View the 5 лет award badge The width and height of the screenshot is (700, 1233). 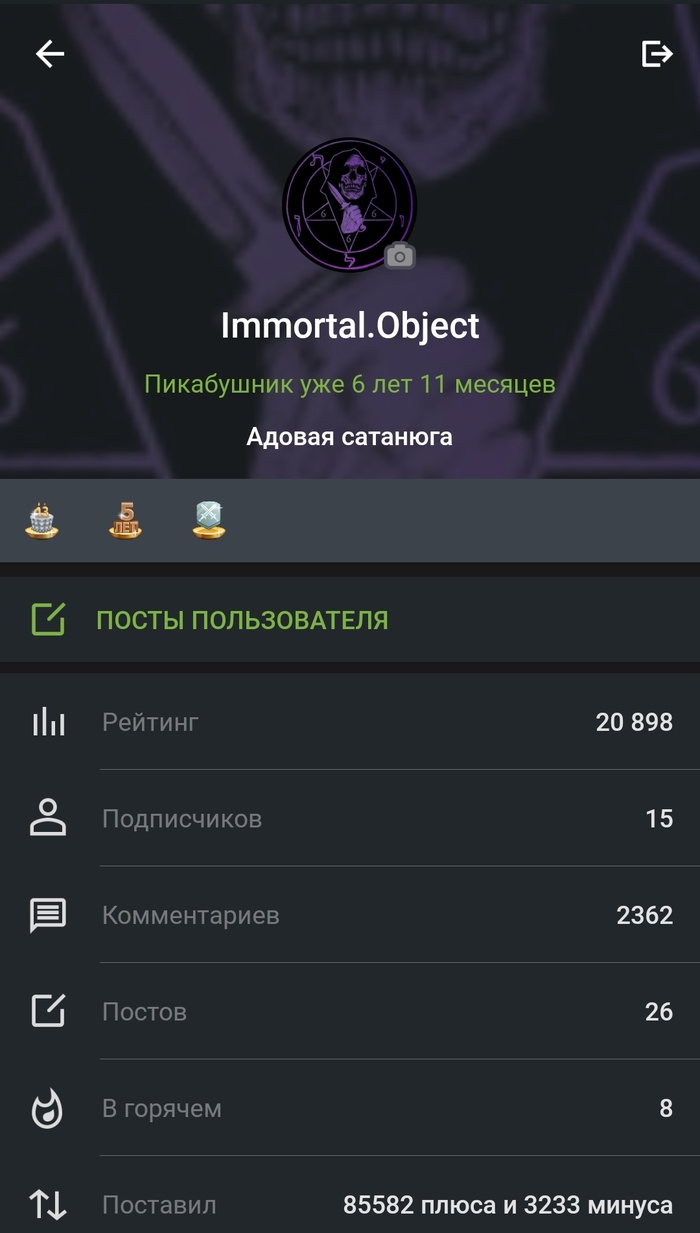click(x=126, y=520)
